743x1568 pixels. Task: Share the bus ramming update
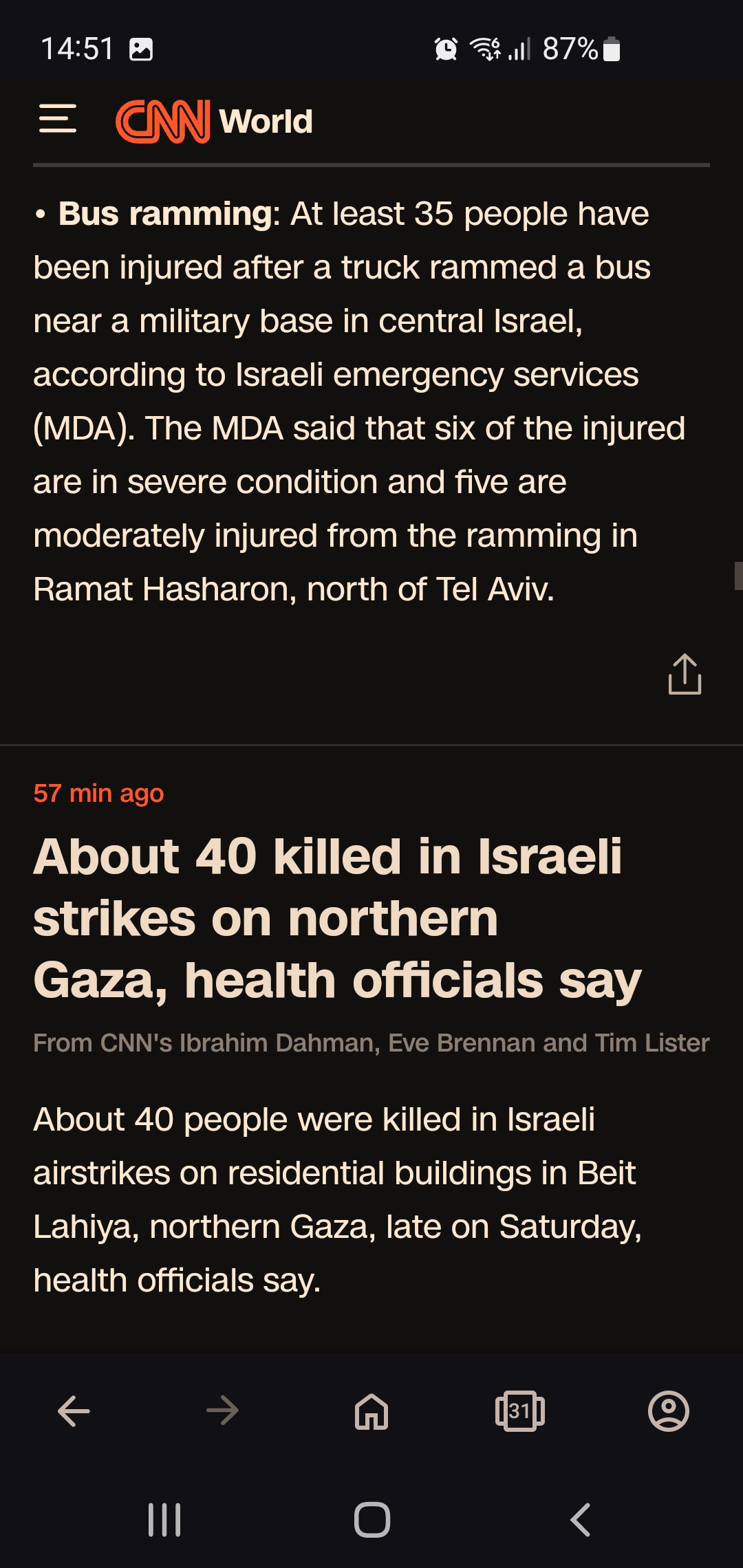point(685,674)
